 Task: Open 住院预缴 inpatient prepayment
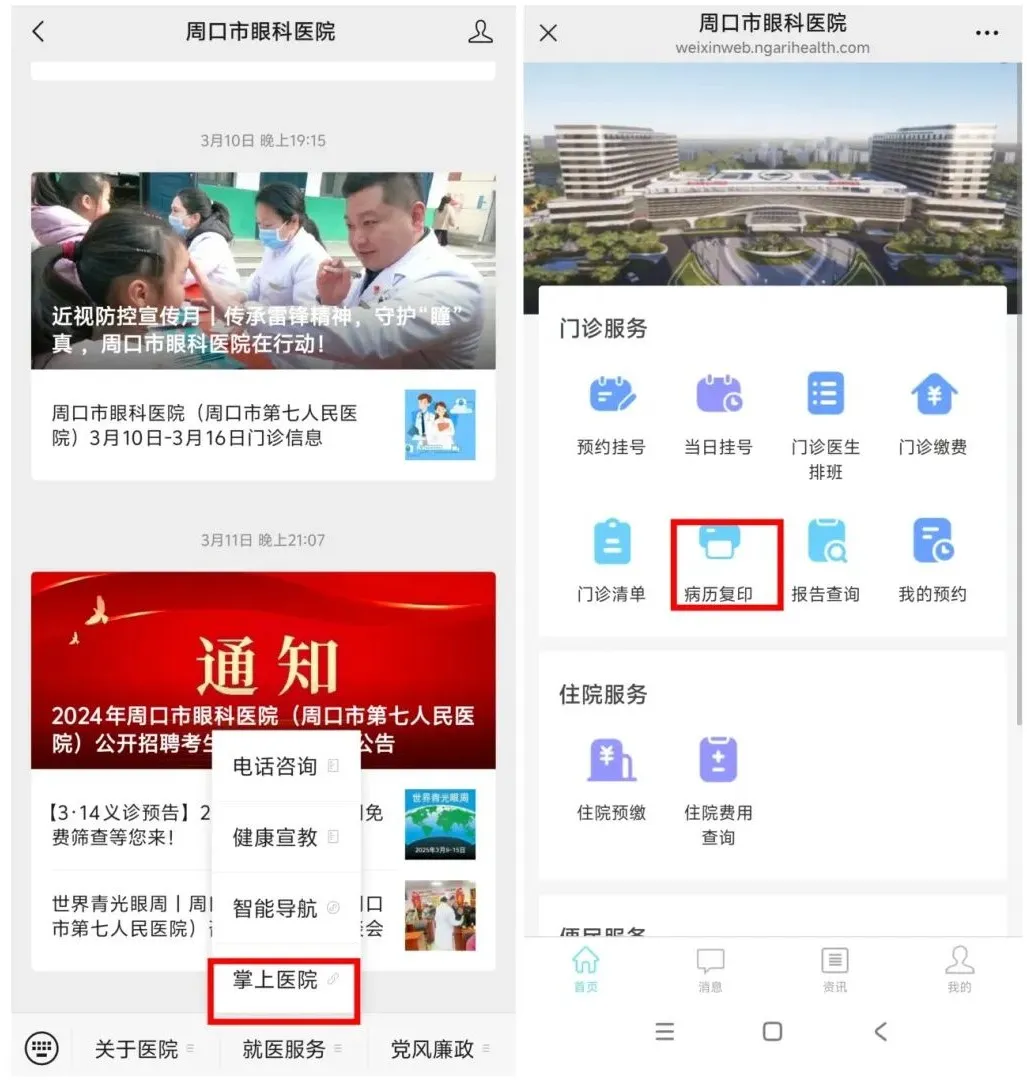coord(611,779)
